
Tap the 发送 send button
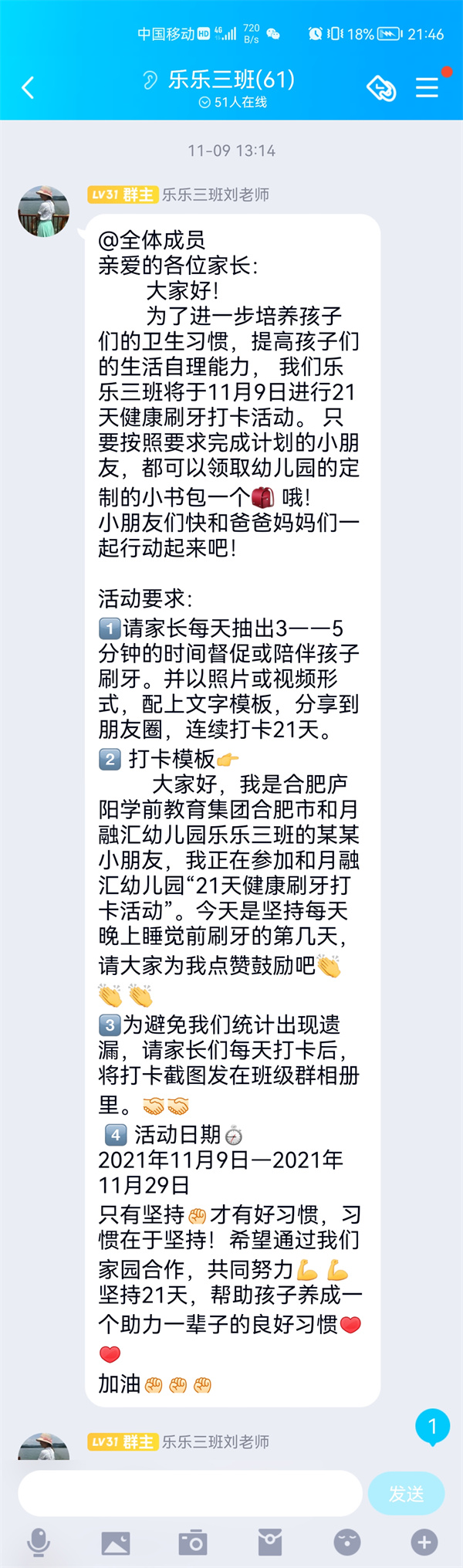point(407,1493)
